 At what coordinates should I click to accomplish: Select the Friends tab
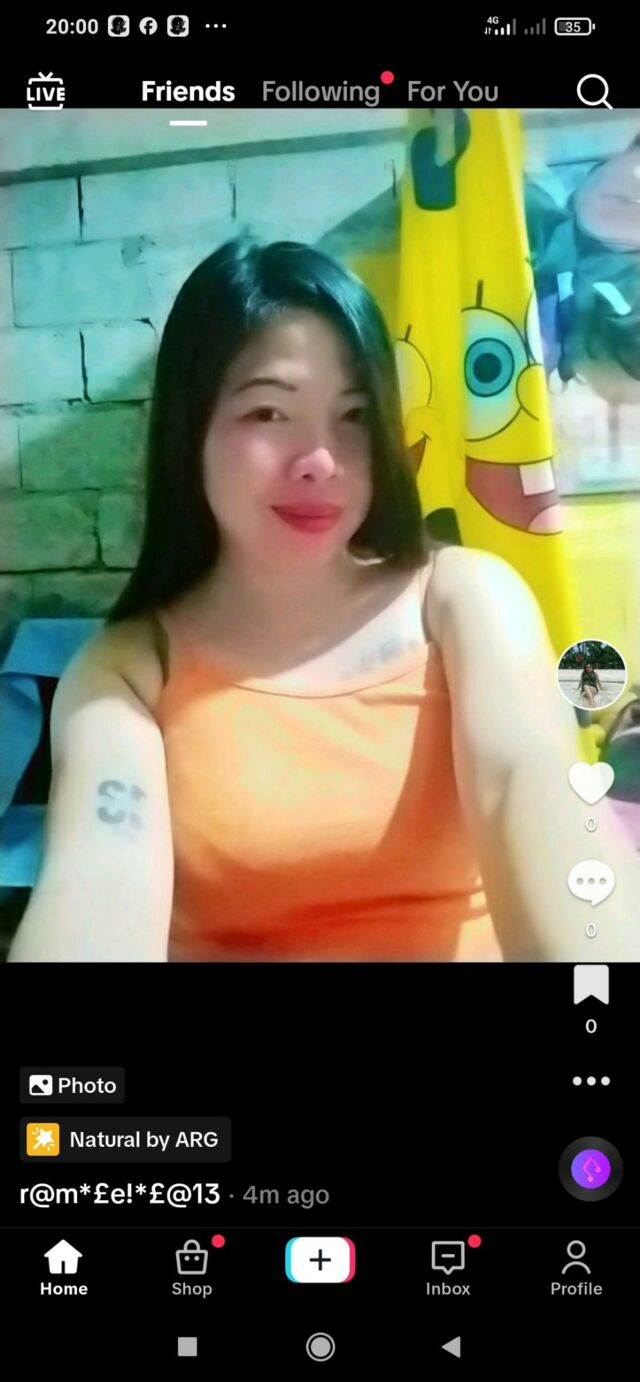point(188,92)
